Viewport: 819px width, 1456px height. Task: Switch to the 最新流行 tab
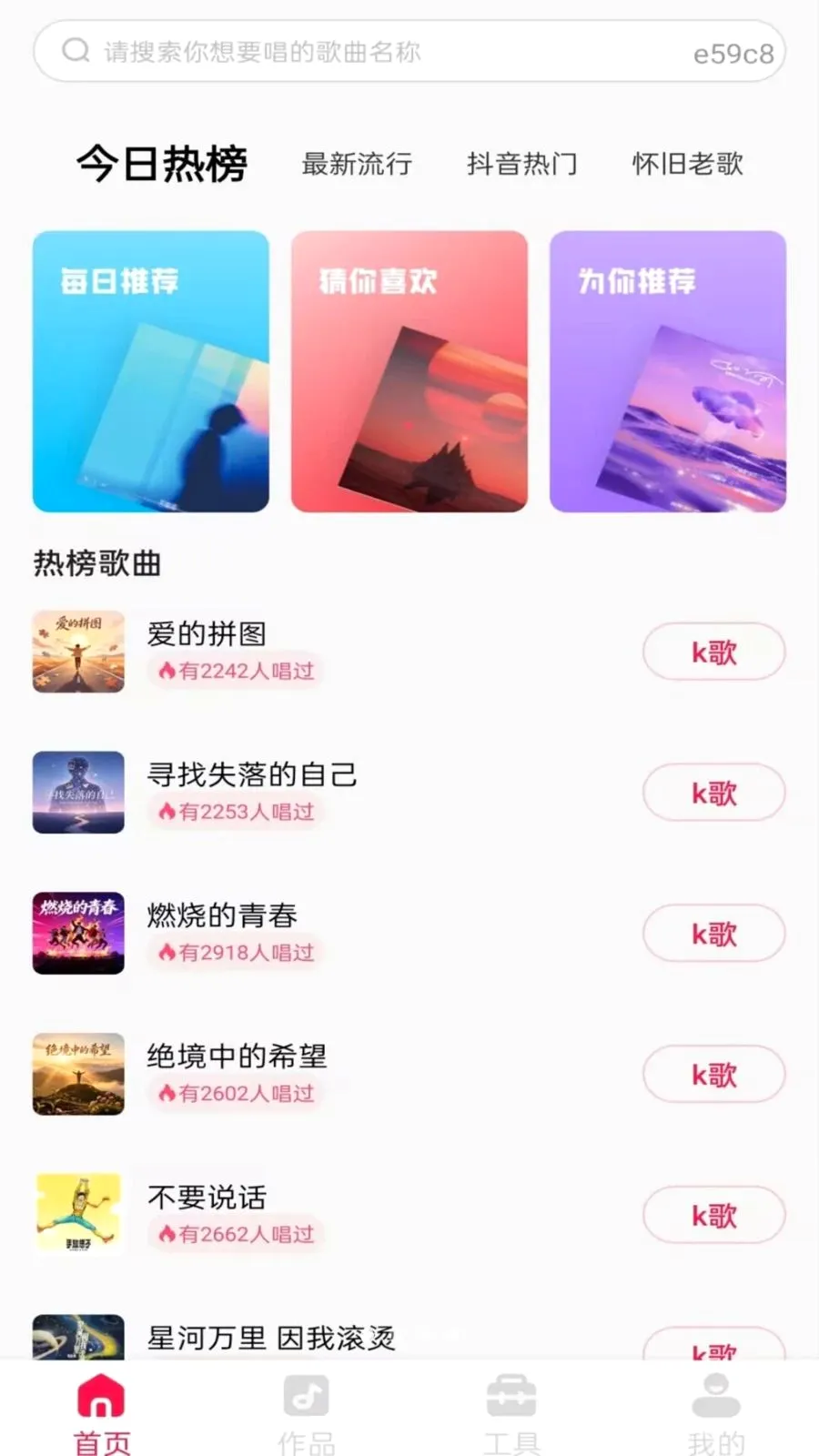(357, 164)
